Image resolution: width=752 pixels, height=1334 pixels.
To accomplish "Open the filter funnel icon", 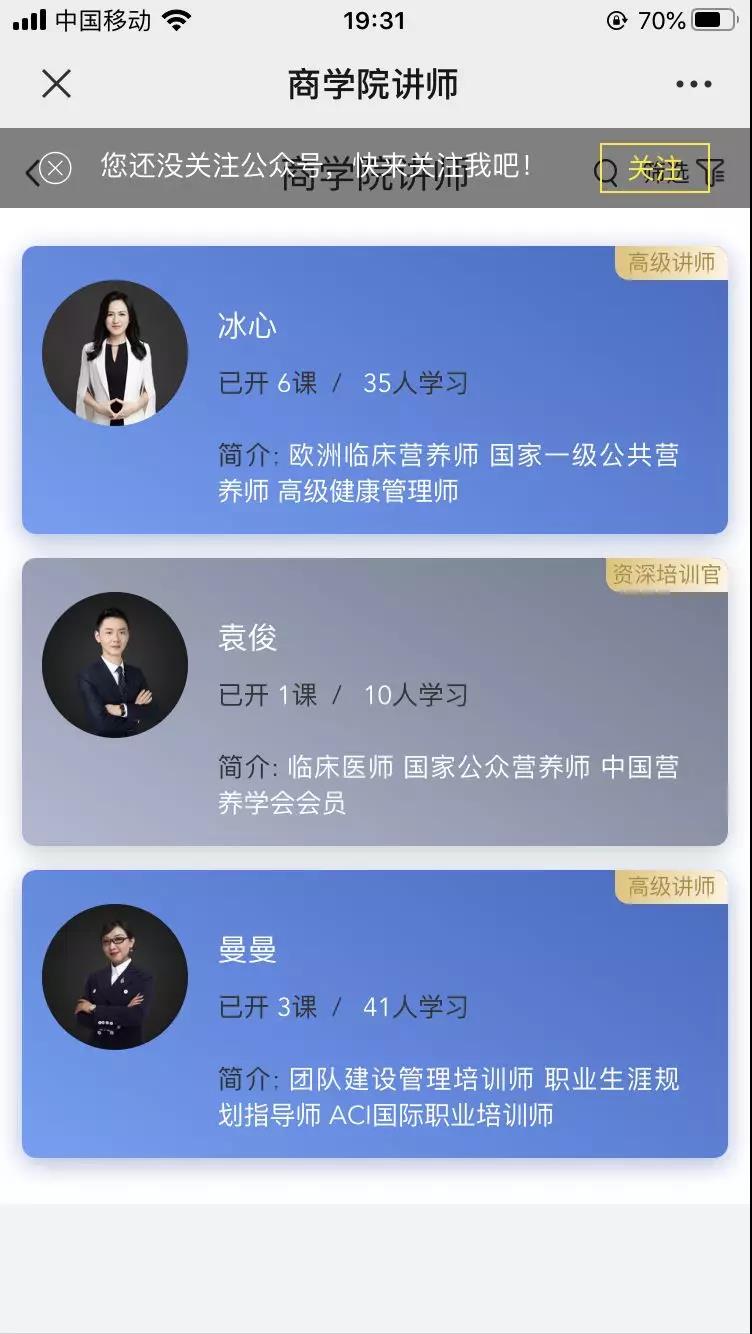I will [x=713, y=173].
